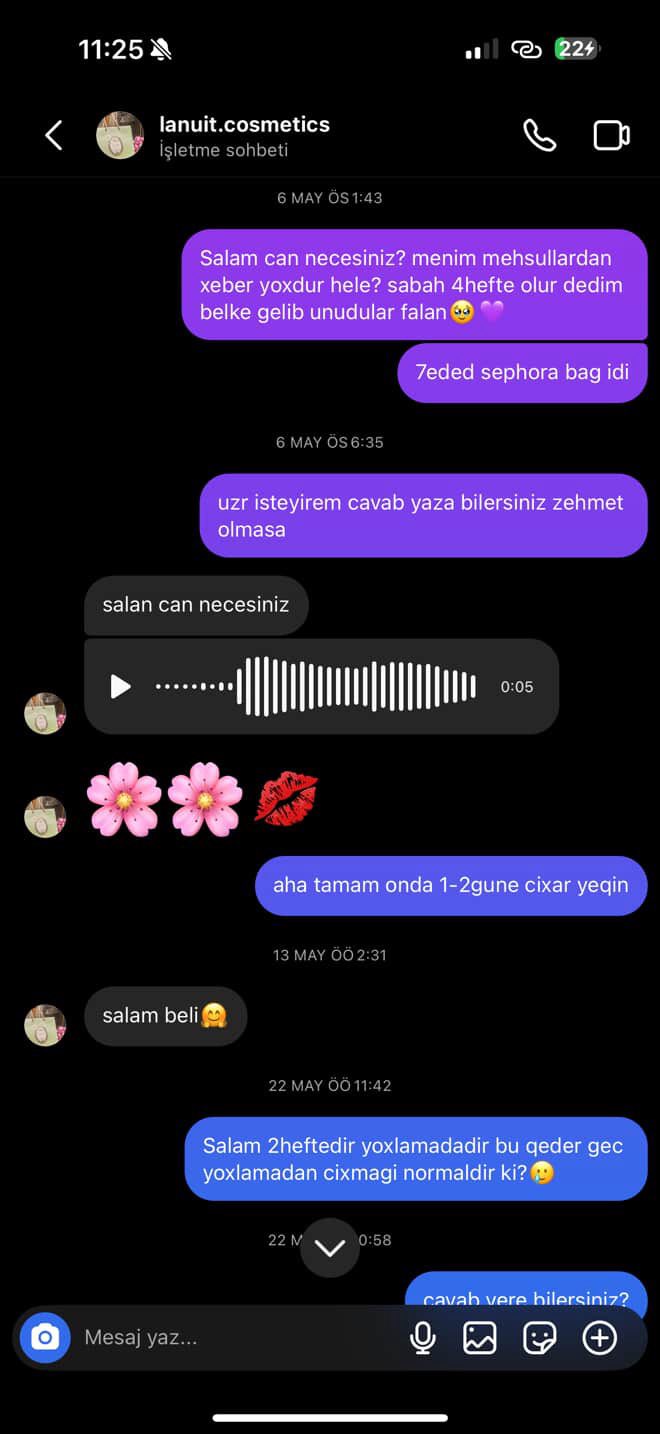This screenshot has width=660, height=1434.
Task: Start an audio call with lanuit.cosmetics
Action: [x=539, y=136]
